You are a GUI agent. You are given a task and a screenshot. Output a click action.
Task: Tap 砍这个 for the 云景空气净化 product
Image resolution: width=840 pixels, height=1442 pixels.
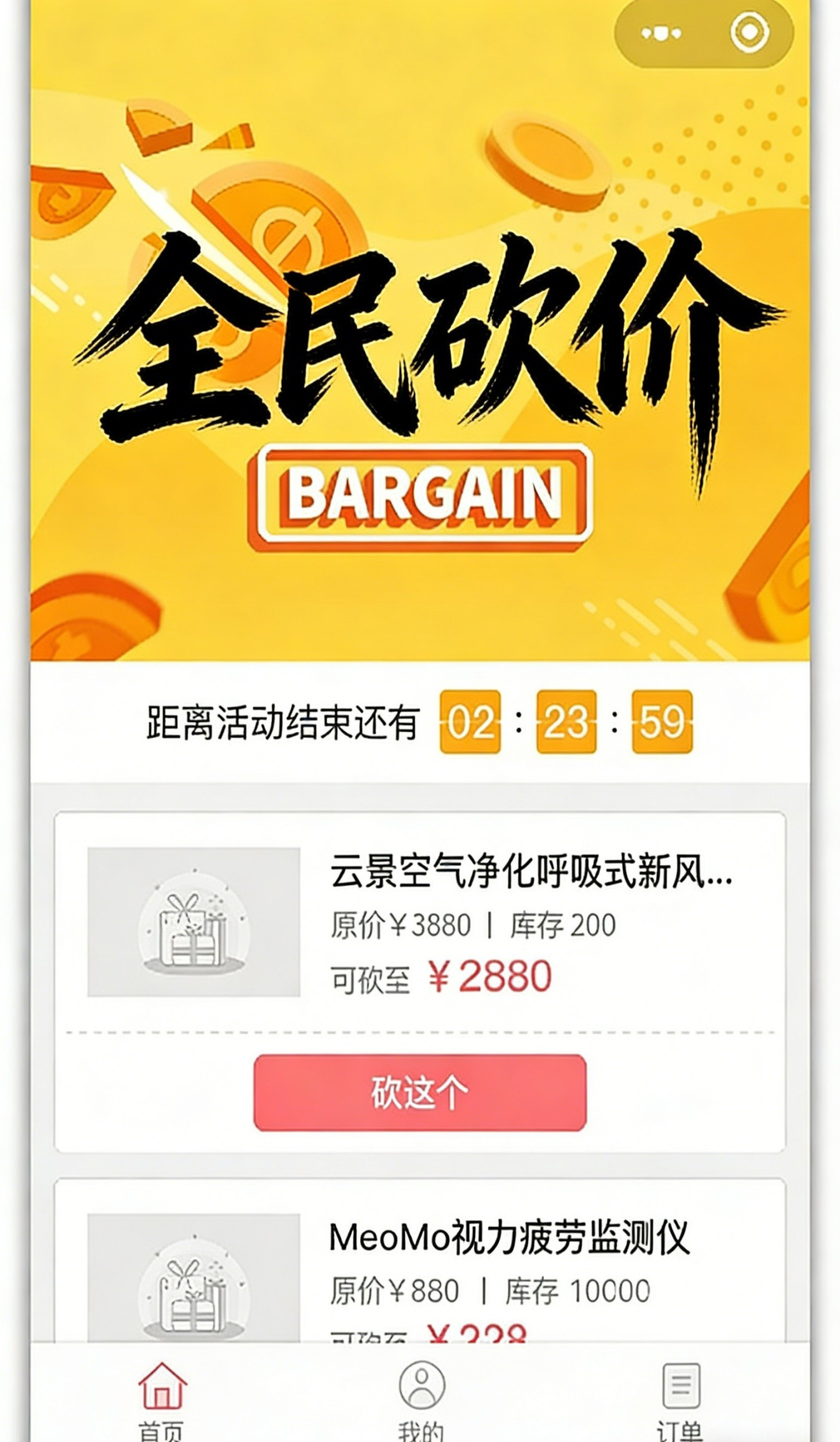[419, 1093]
